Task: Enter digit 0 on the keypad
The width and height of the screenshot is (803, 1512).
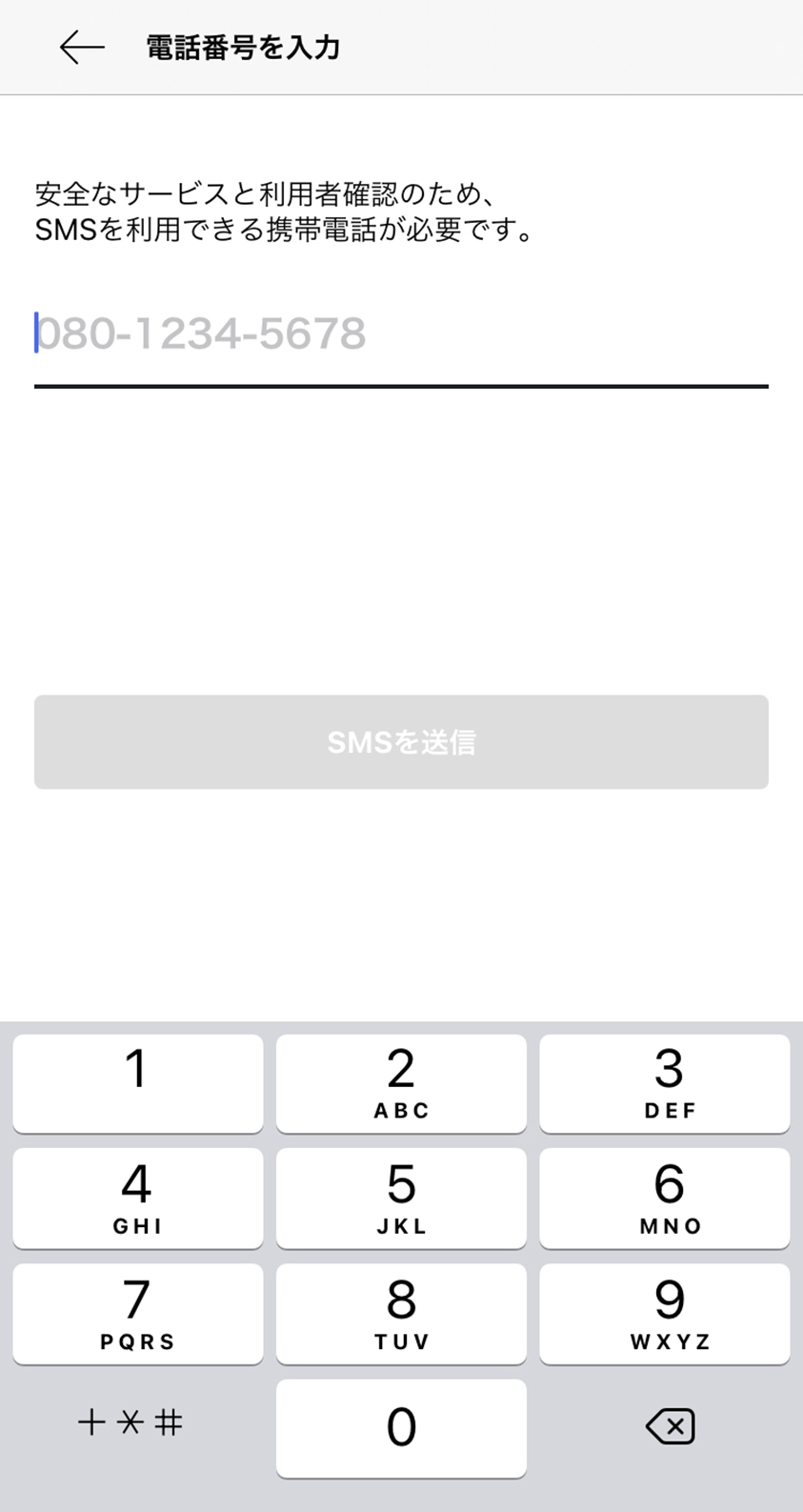Action: (x=401, y=1428)
